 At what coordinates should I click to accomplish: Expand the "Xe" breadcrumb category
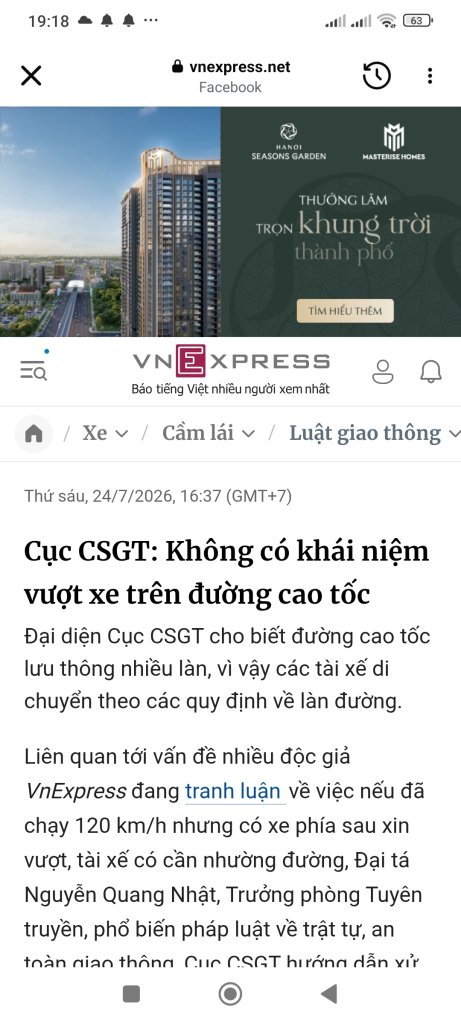click(x=105, y=433)
